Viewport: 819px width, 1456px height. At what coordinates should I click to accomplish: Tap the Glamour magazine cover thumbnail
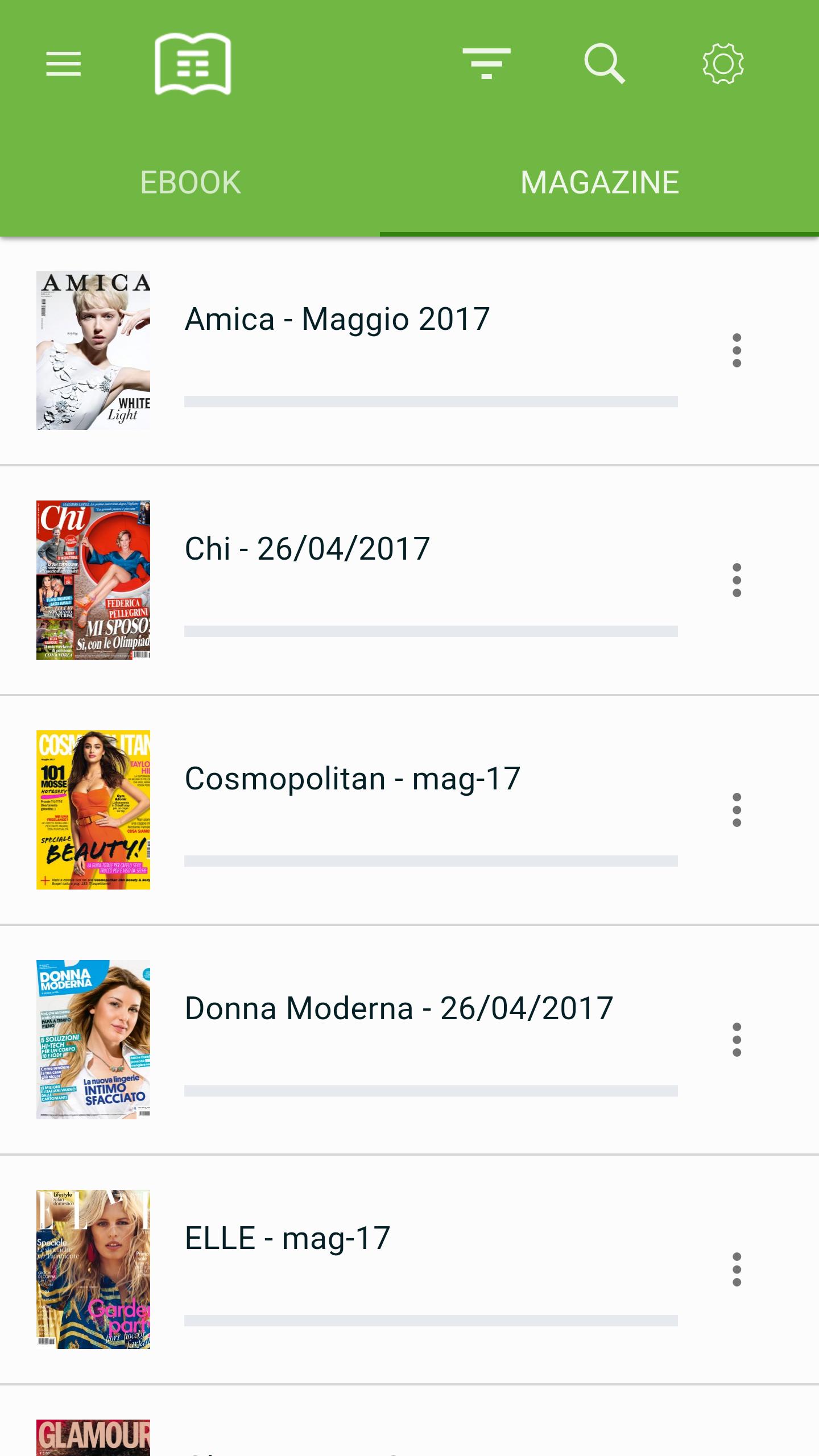94,1433
